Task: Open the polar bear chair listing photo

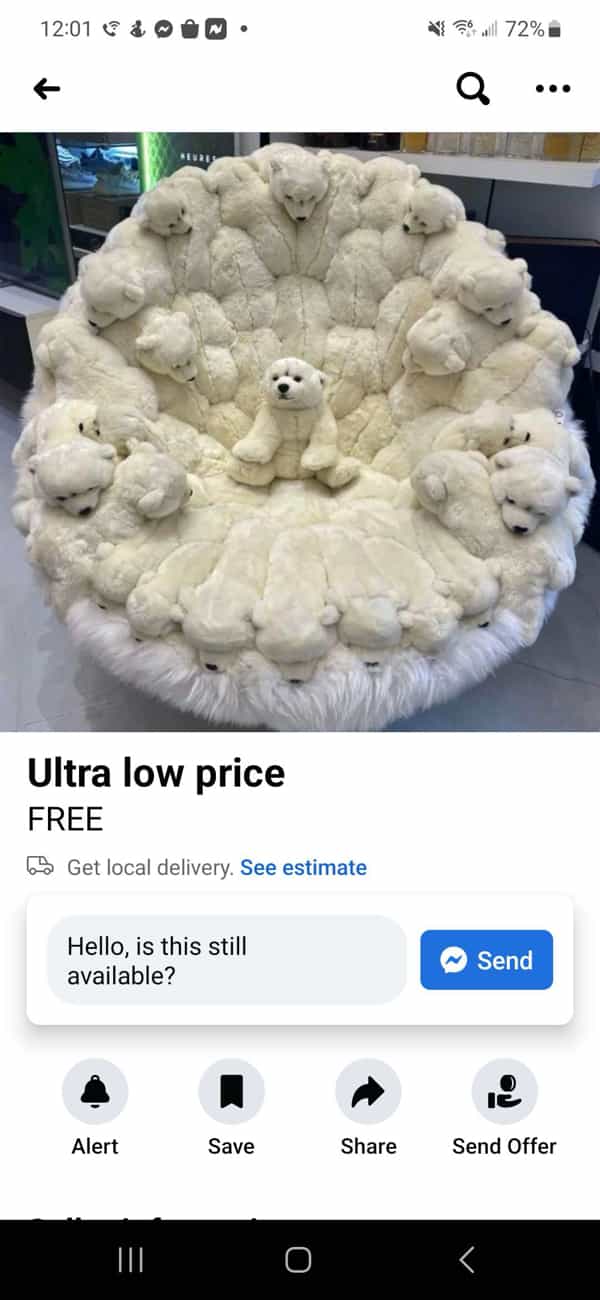Action: click(x=300, y=430)
